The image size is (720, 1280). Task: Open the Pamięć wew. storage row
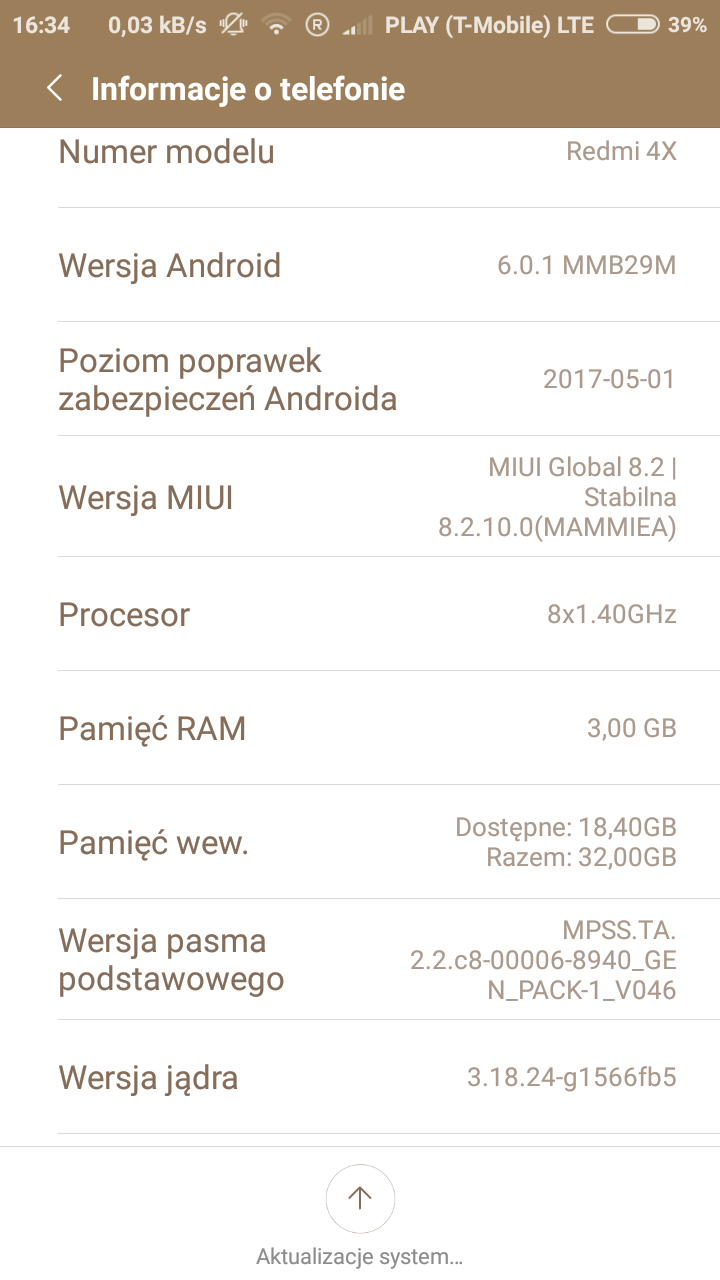point(360,842)
